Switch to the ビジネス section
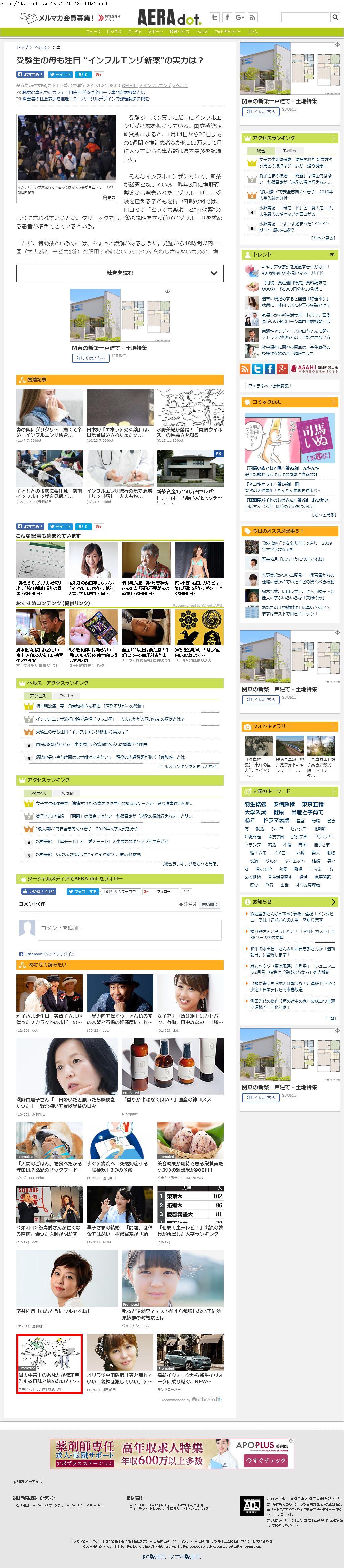The image size is (344, 1568). coord(114,31)
